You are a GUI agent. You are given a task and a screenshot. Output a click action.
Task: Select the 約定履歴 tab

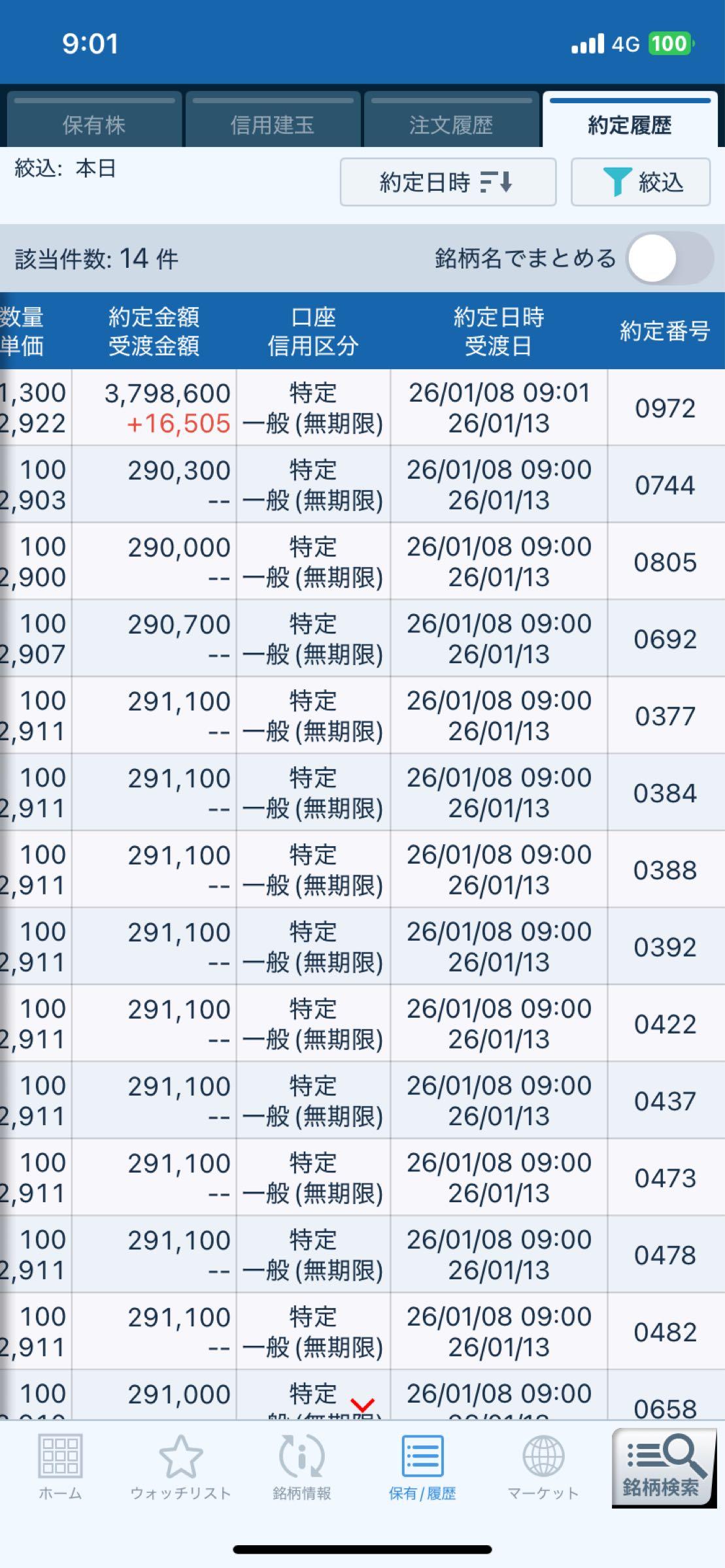629,123
